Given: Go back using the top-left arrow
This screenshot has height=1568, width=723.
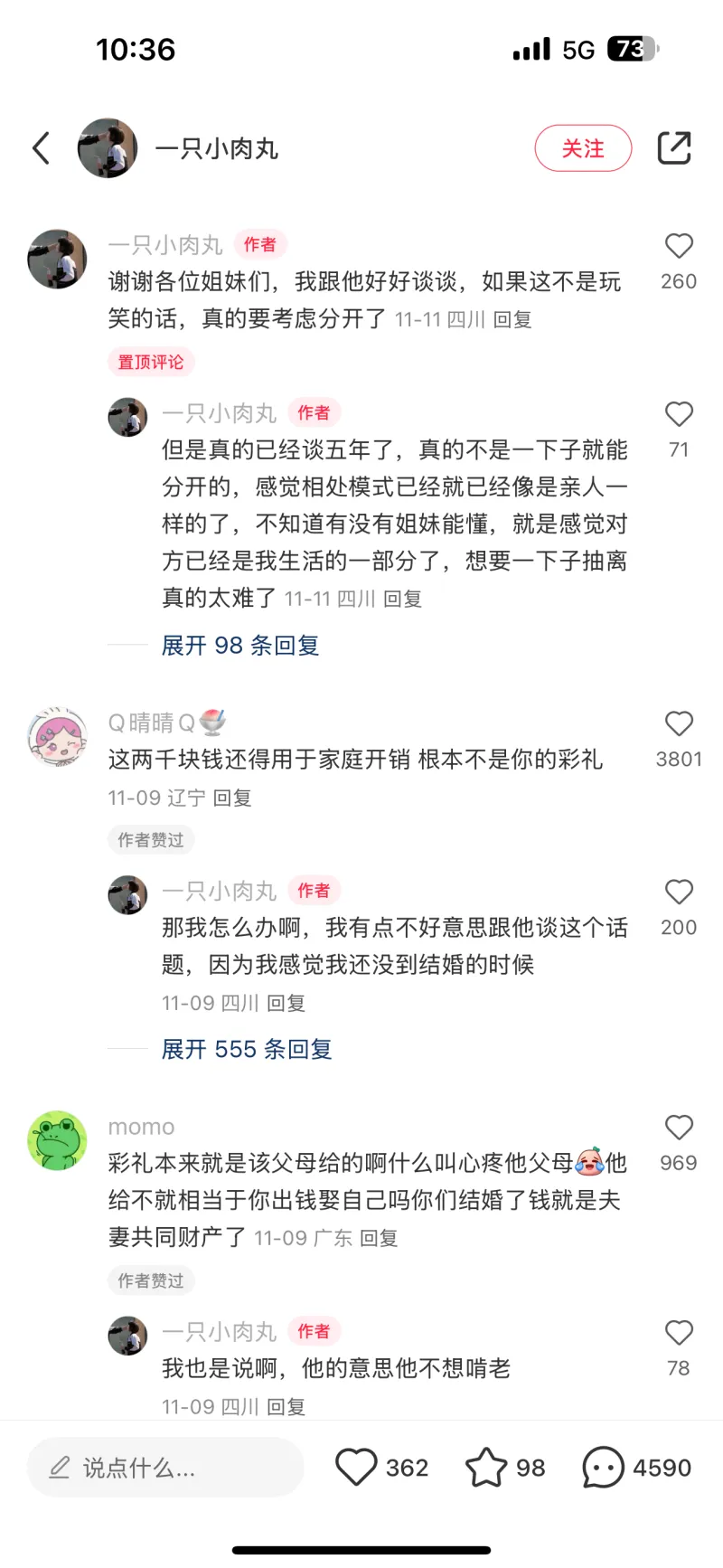Looking at the screenshot, I should point(42,148).
